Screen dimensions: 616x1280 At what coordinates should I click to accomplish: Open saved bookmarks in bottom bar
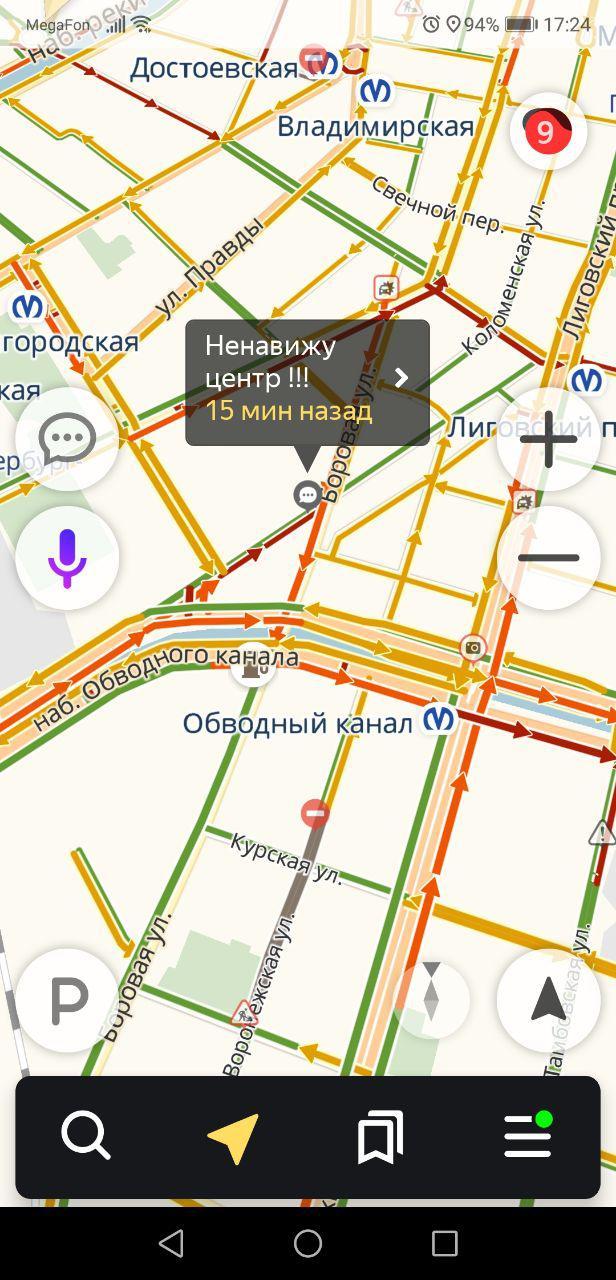coord(380,1137)
